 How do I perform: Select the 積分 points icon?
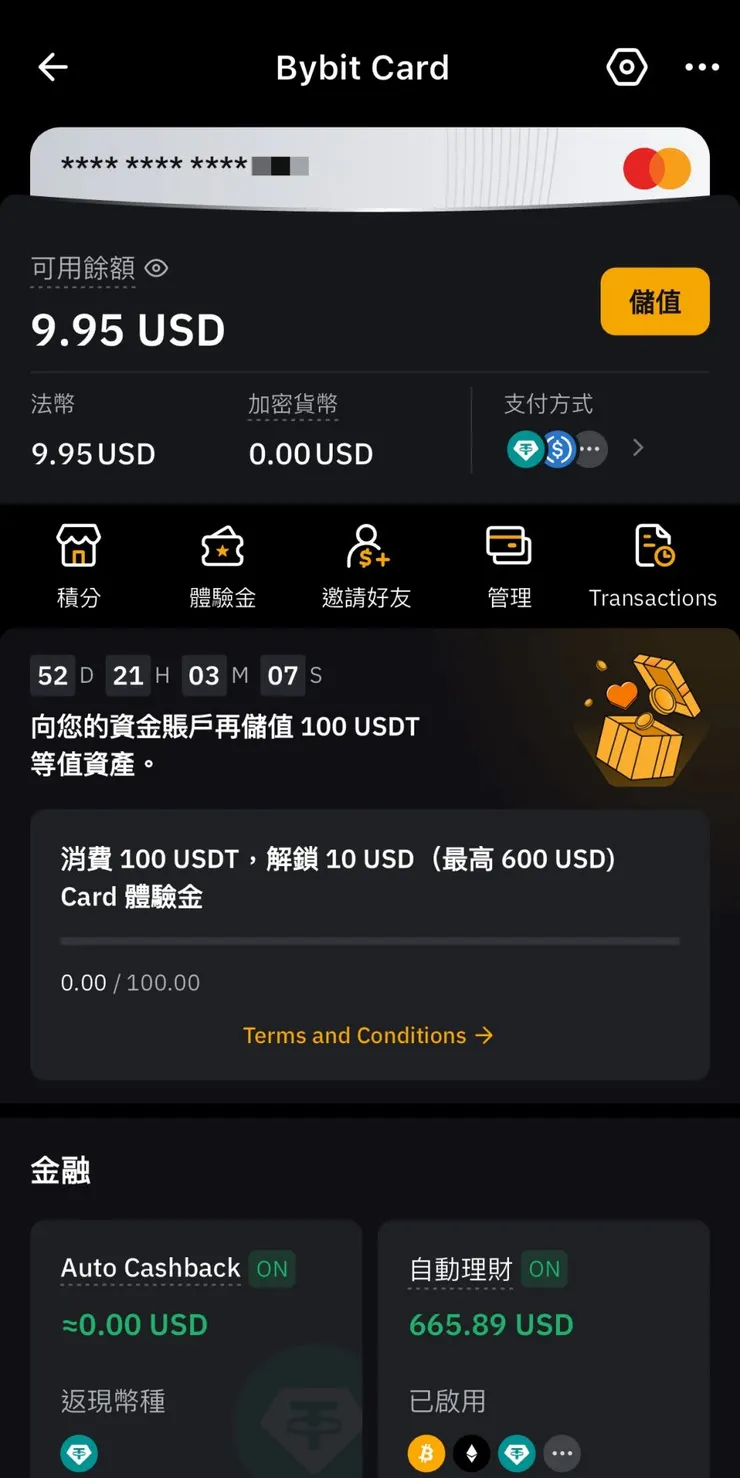point(78,548)
